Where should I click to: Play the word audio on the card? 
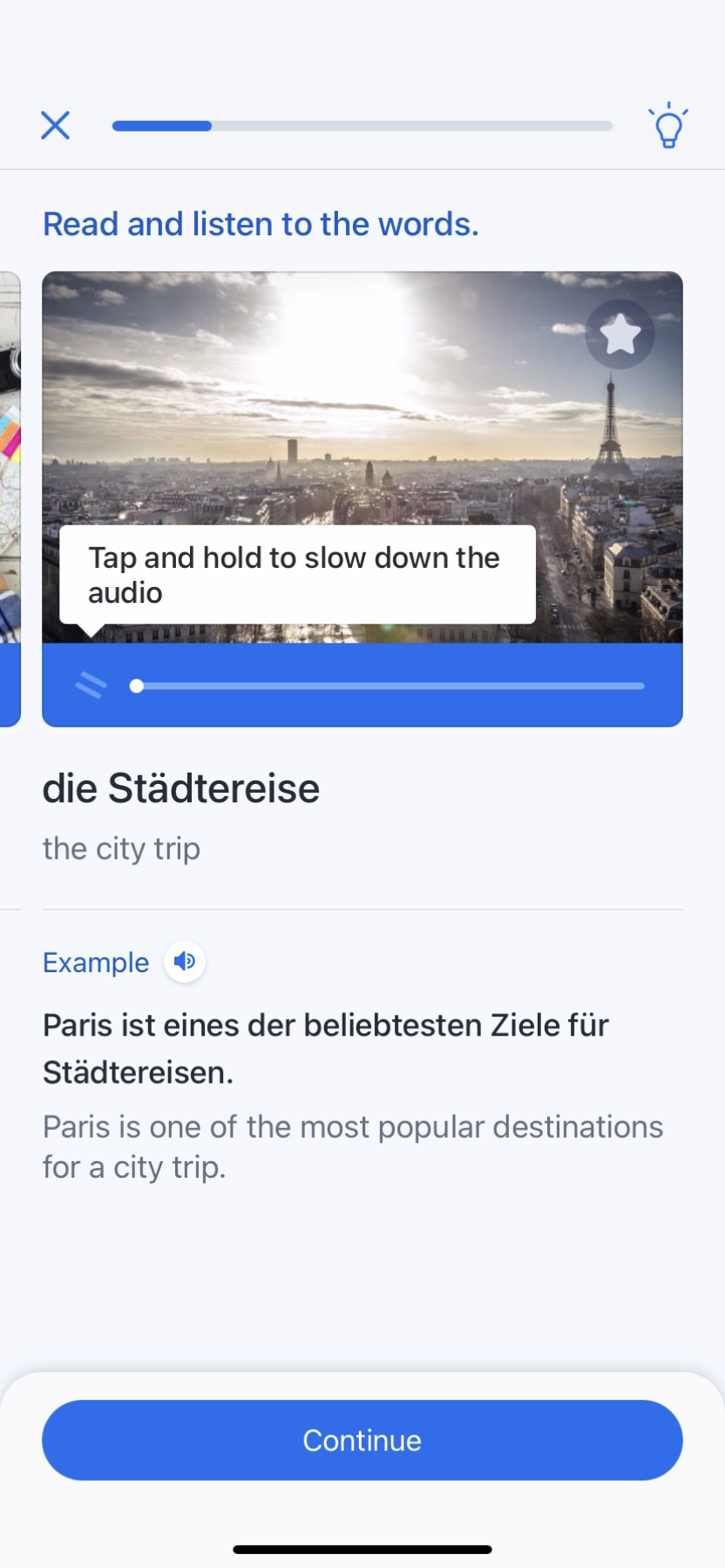(x=91, y=686)
